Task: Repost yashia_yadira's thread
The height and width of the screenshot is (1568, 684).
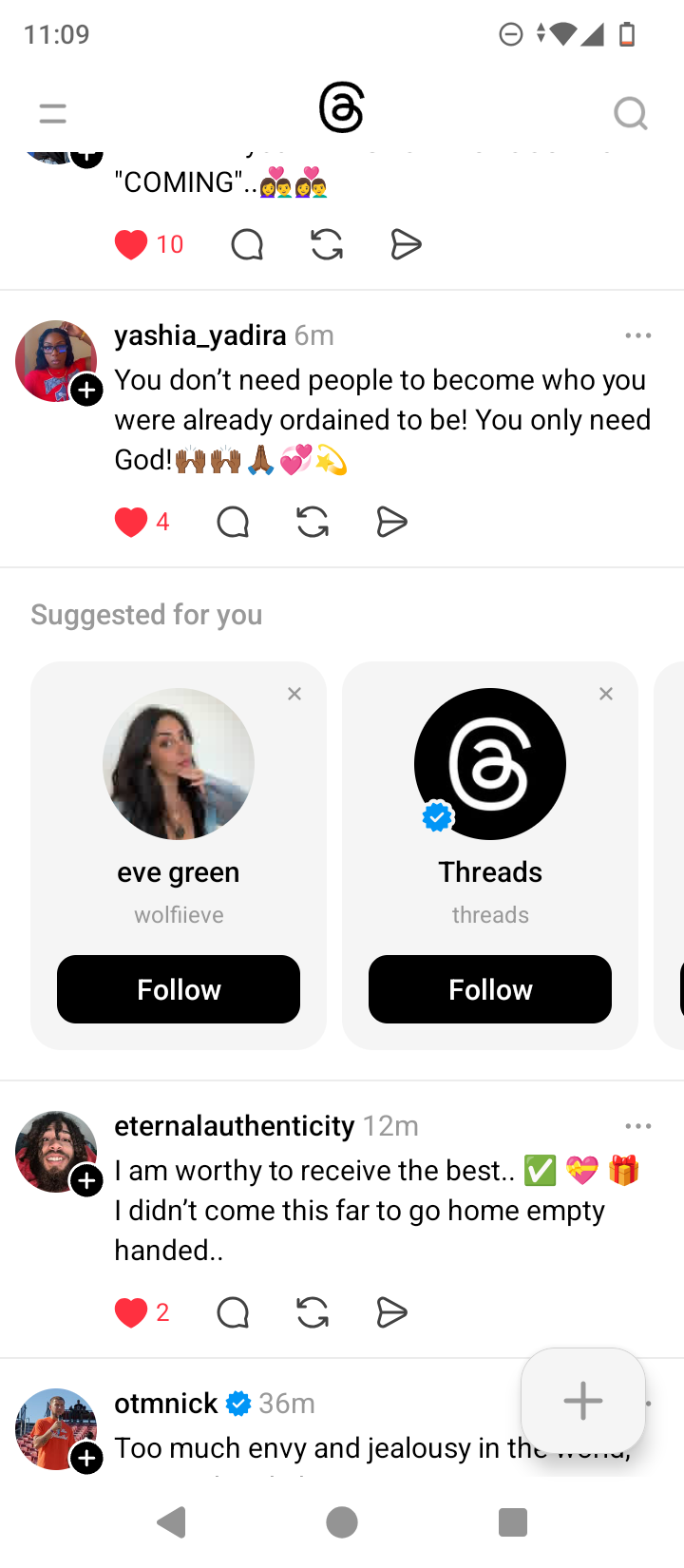Action: click(313, 522)
